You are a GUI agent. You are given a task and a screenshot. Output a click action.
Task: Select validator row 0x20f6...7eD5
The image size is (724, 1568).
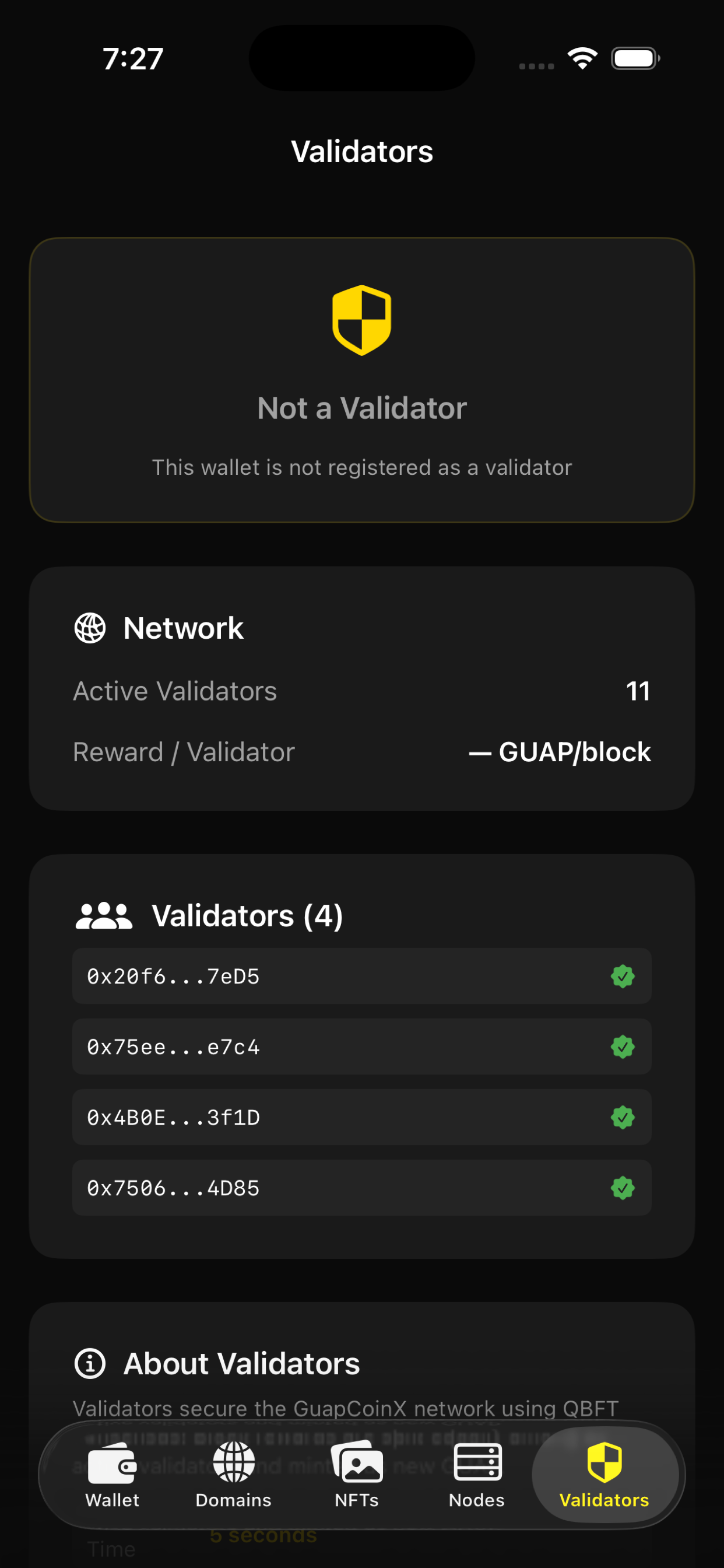361,977
